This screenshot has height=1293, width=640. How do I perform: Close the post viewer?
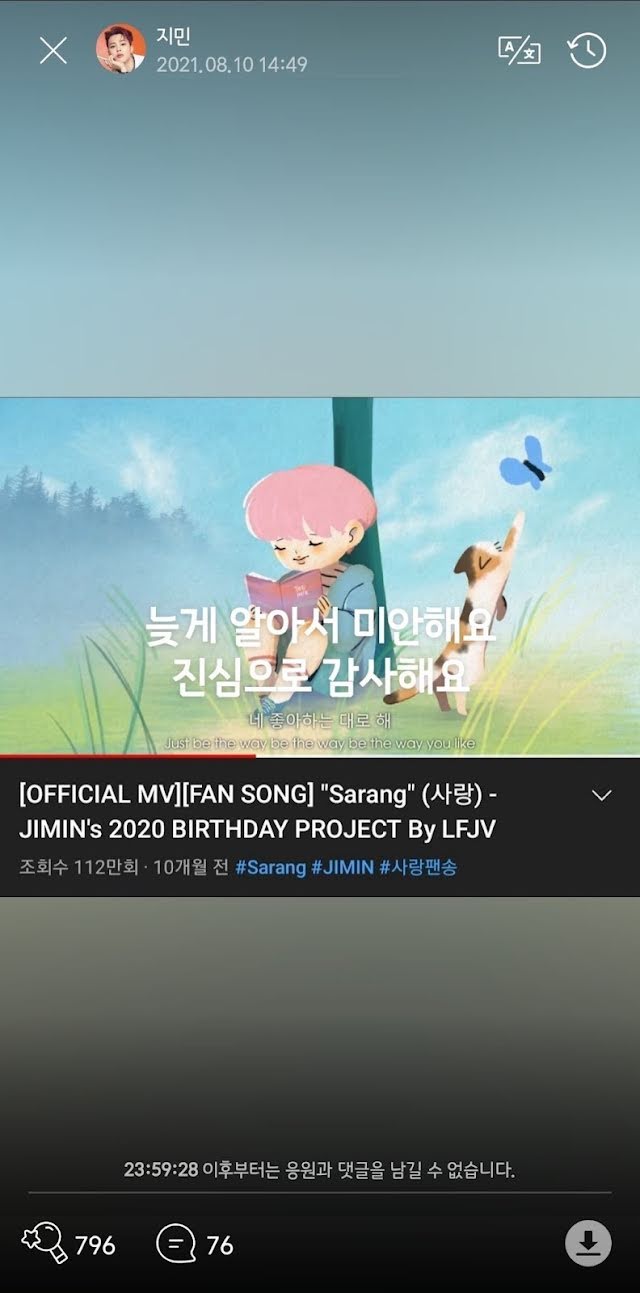pos(53,51)
